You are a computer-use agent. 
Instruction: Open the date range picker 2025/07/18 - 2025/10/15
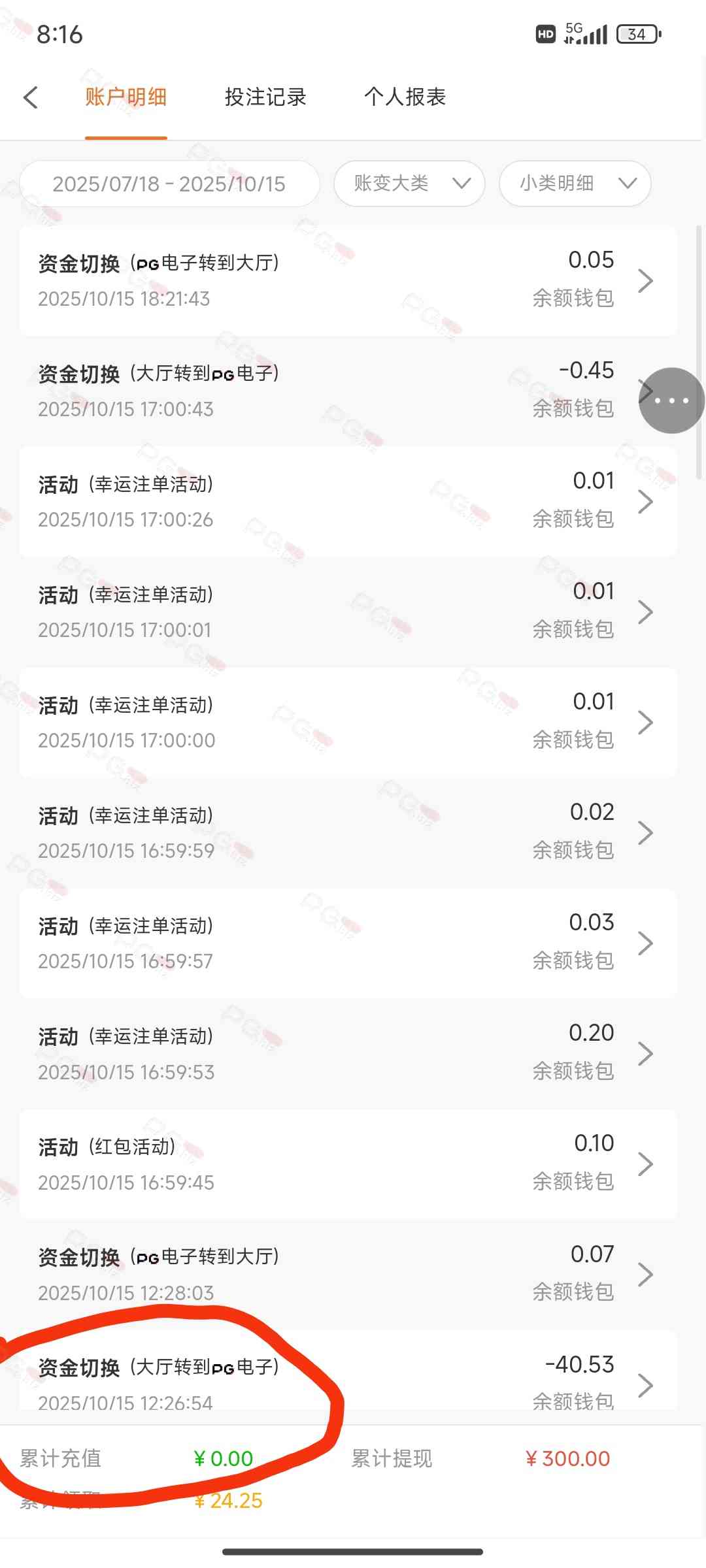point(169,184)
